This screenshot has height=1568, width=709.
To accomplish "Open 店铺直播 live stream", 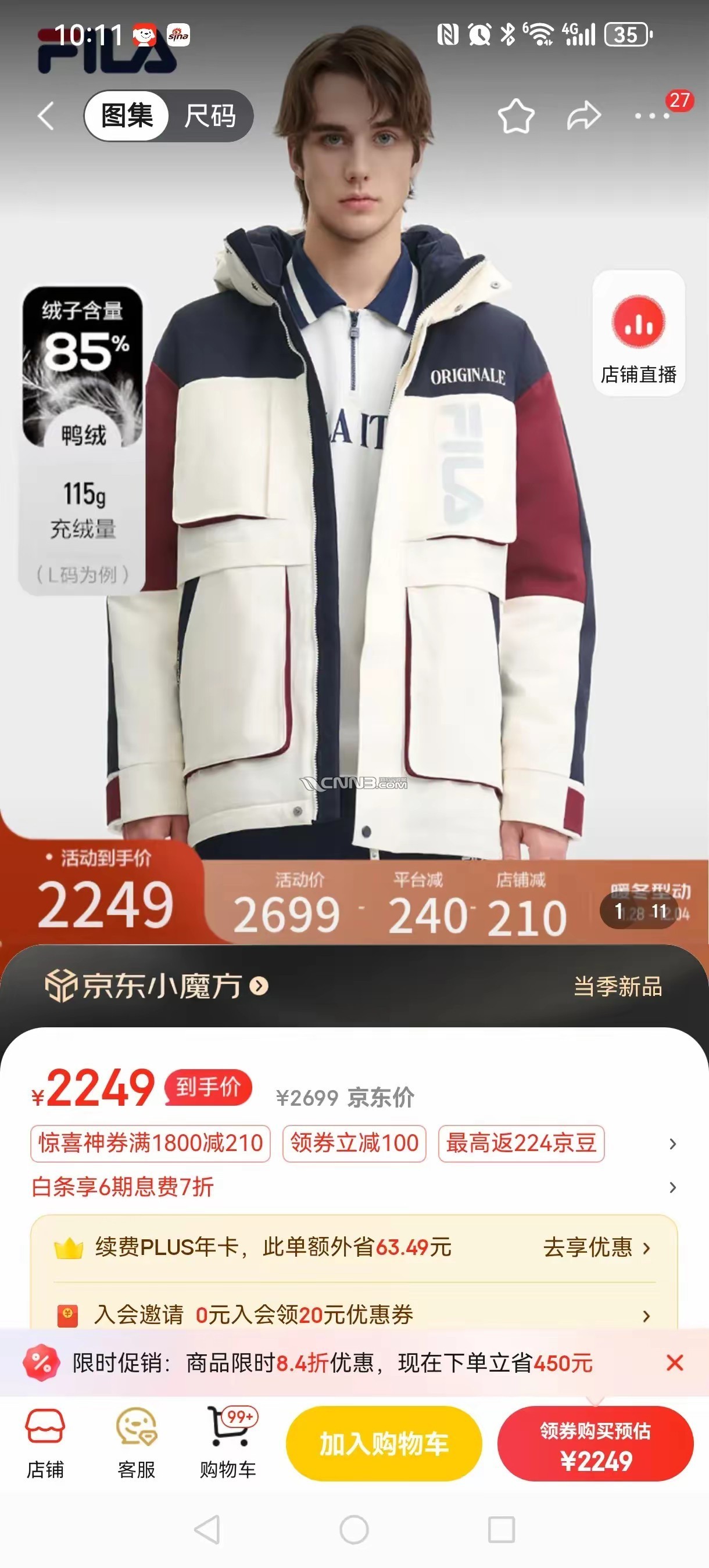I will point(638,333).
